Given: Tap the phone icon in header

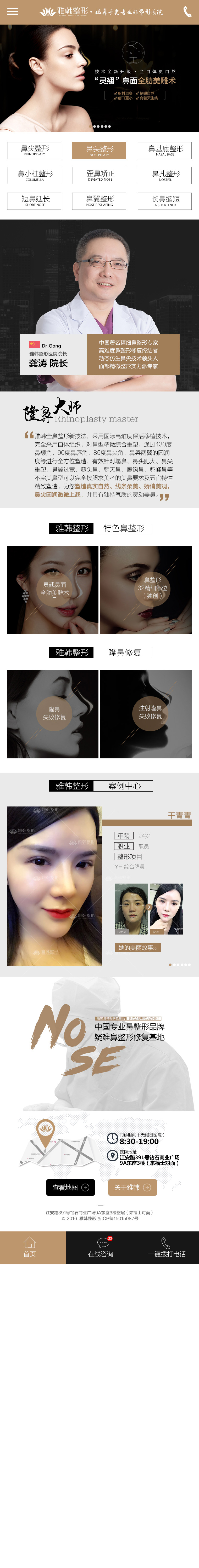Looking at the screenshot, I should 187,11.
